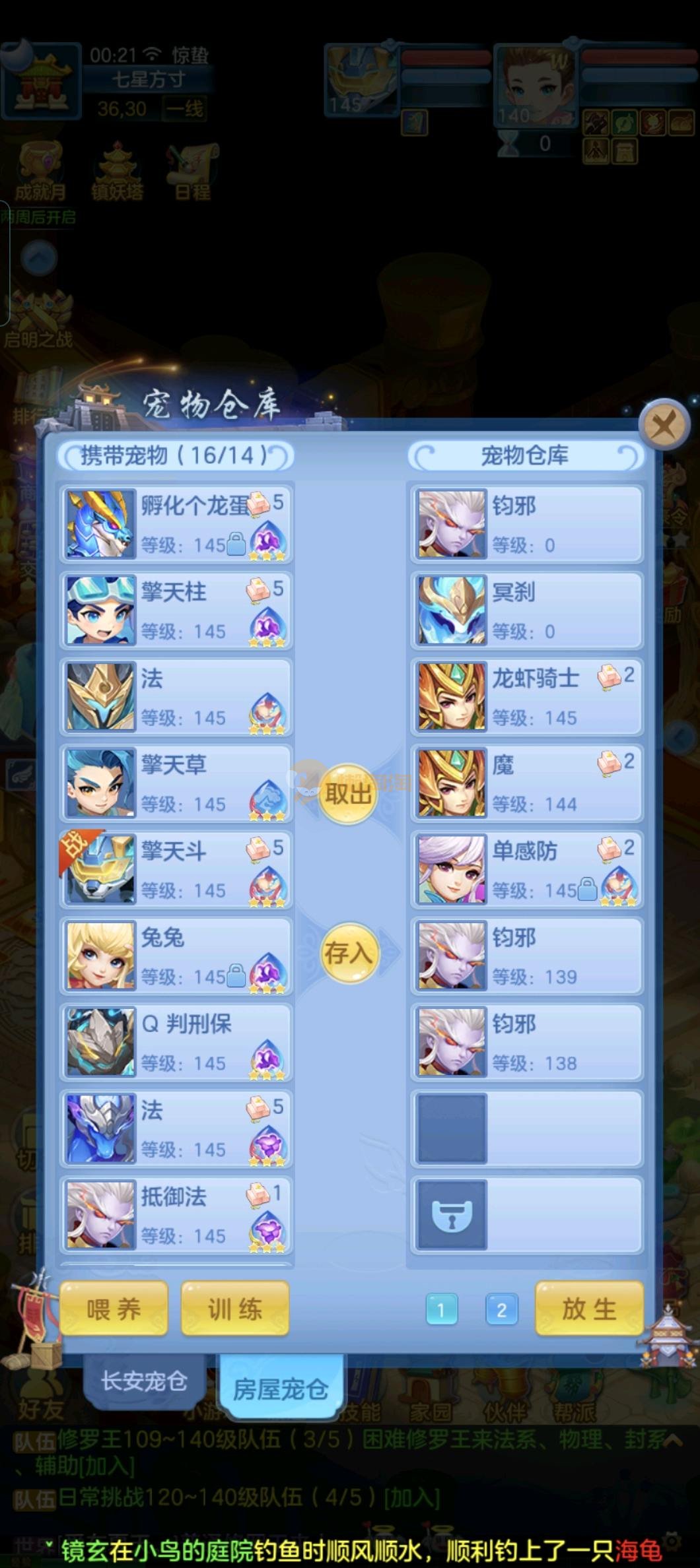Select carried pet 抵御法
This screenshot has height=1568, width=700.
coord(176,1216)
